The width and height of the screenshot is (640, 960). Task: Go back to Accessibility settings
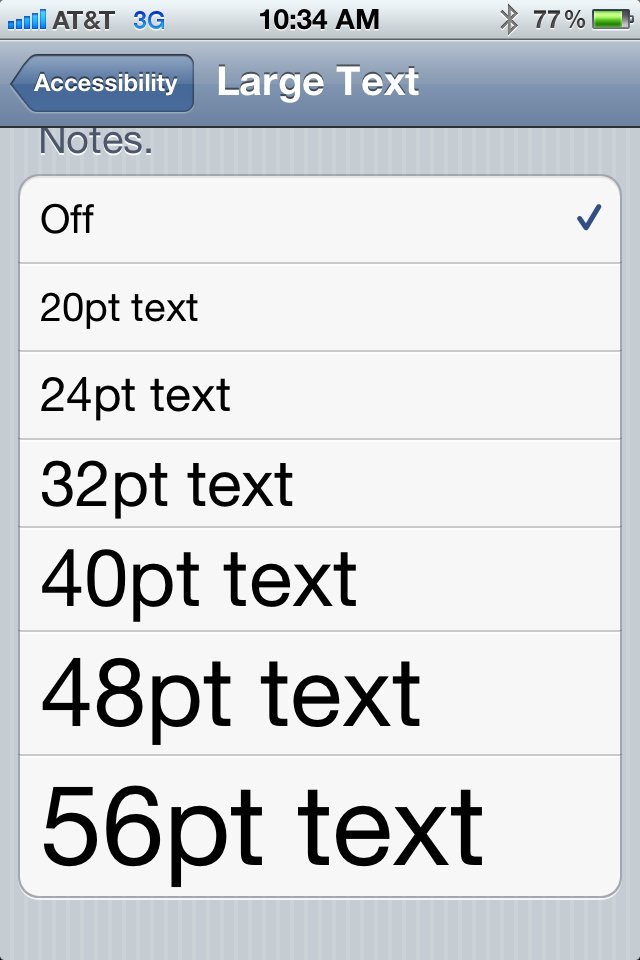(x=102, y=83)
